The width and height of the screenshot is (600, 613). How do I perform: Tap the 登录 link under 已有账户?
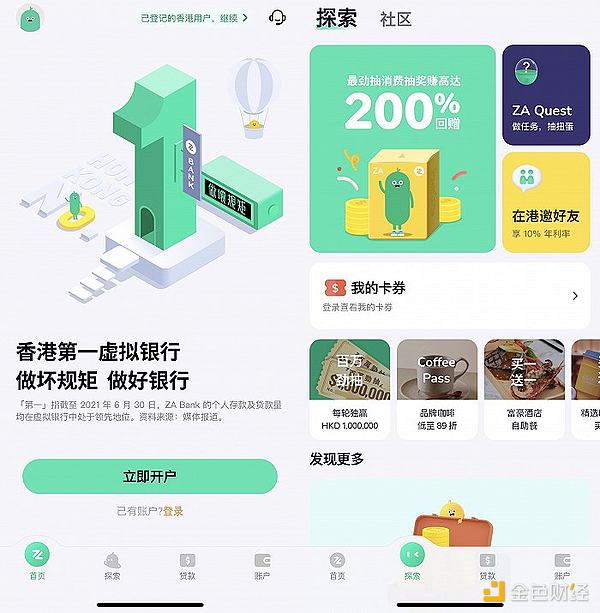click(x=173, y=511)
